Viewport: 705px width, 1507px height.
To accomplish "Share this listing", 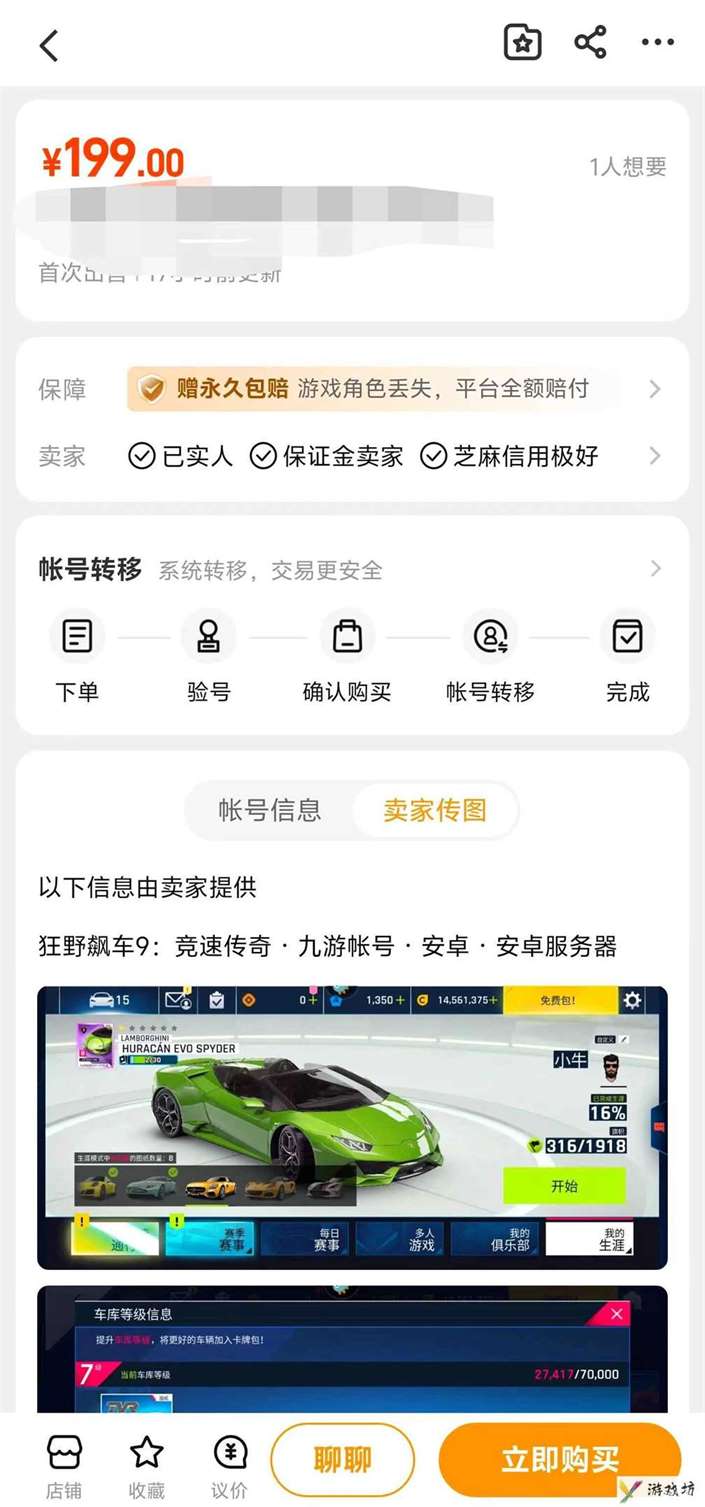I will [590, 43].
